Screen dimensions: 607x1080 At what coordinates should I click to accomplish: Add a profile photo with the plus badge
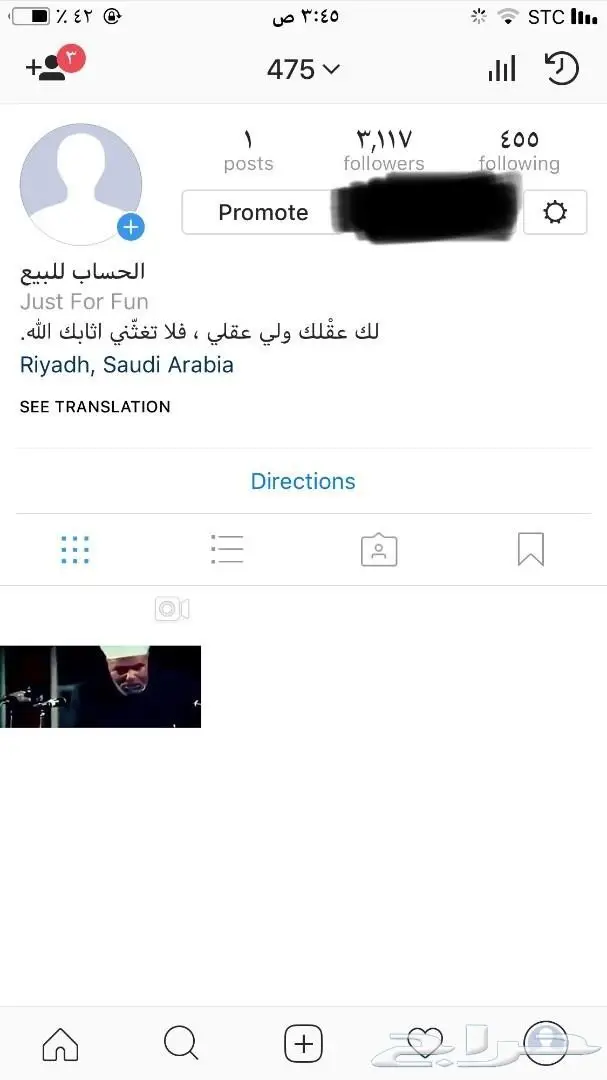(131, 227)
